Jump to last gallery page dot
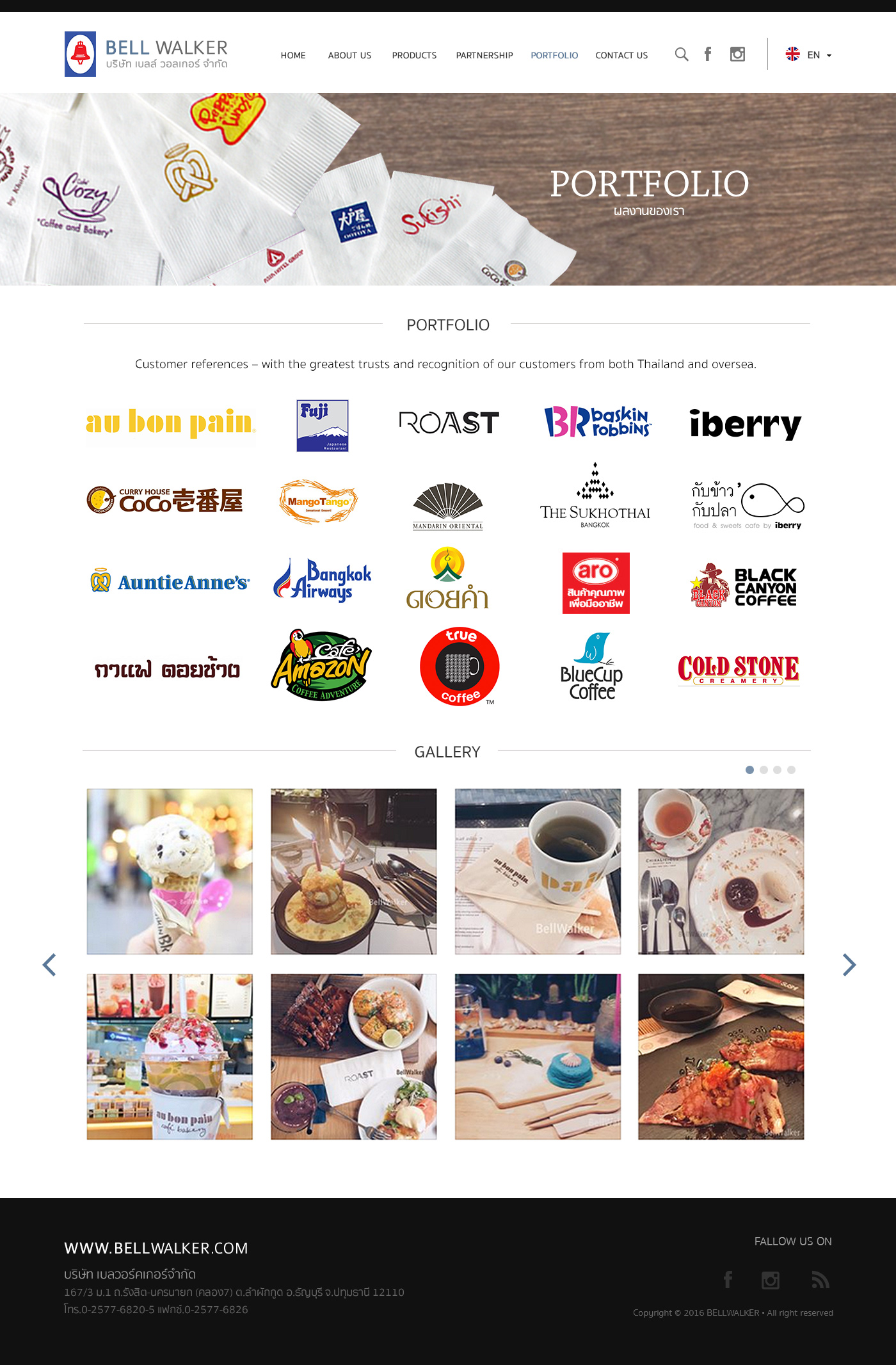 click(791, 770)
